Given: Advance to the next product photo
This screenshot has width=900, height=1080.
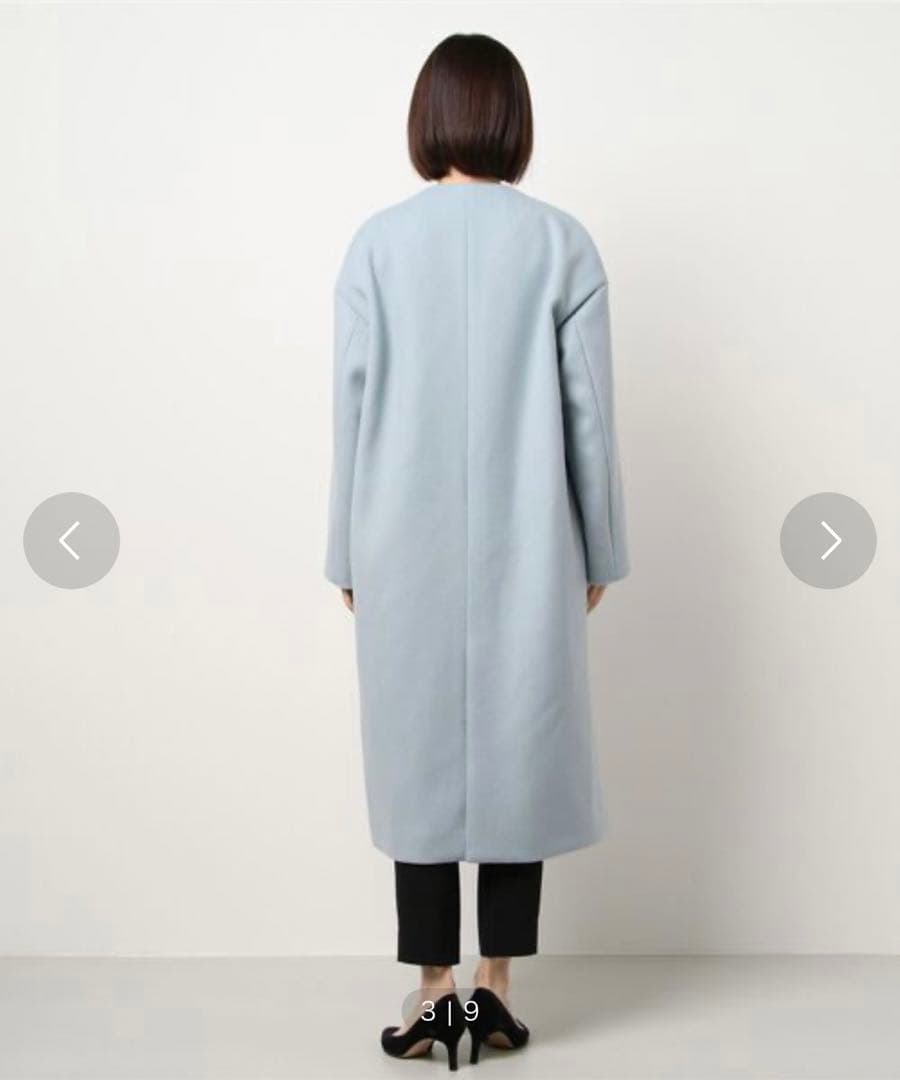Looking at the screenshot, I should pyautogui.click(x=828, y=540).
